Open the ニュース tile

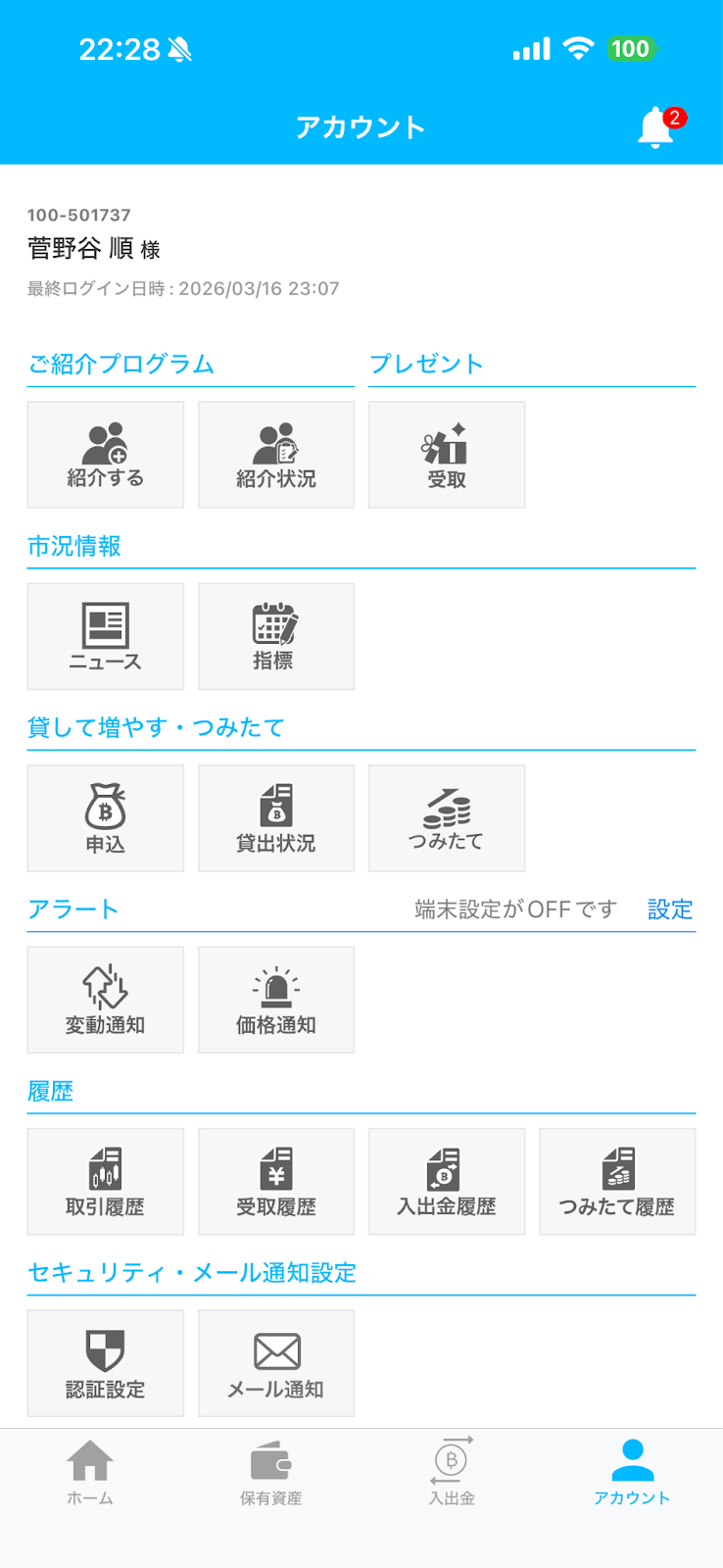tap(105, 636)
